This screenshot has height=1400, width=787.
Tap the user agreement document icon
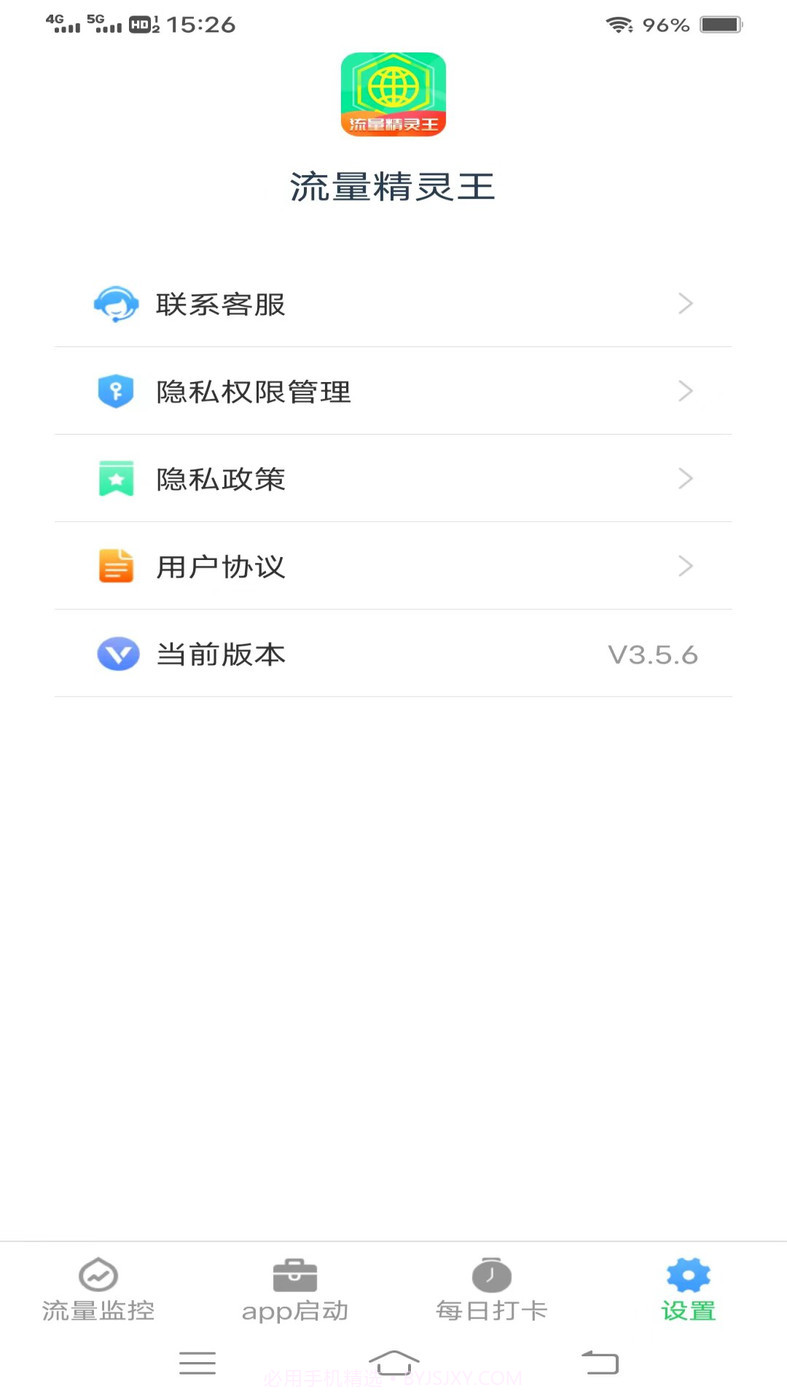(x=117, y=566)
